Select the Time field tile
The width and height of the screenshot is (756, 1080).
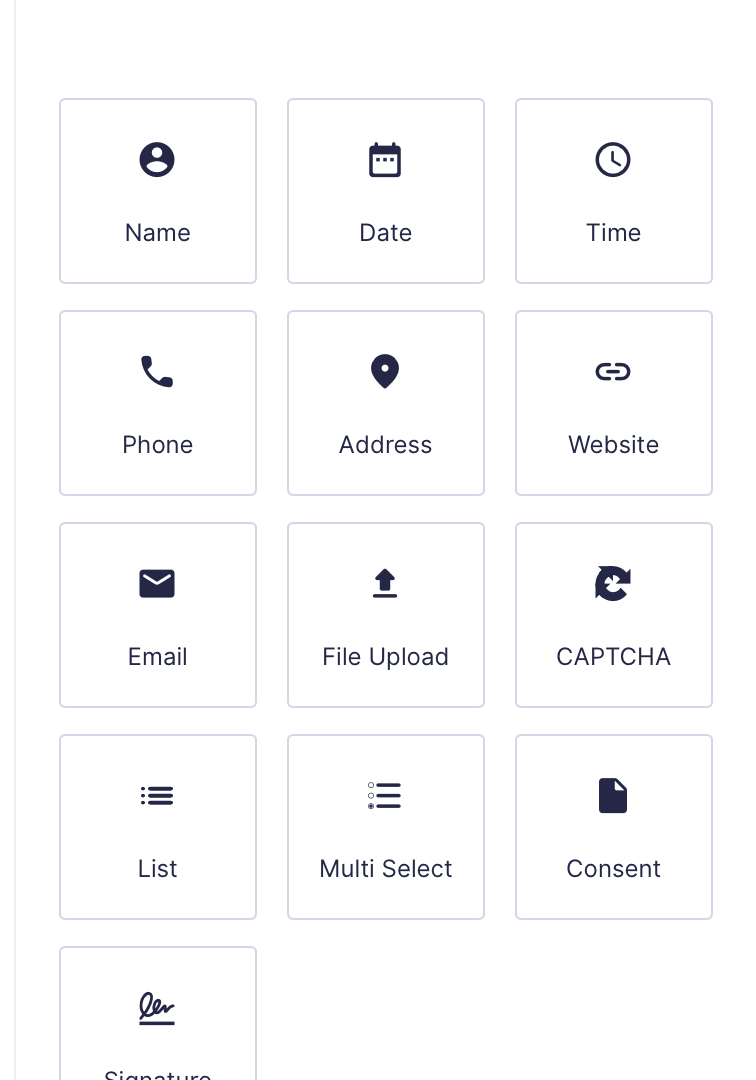pyautogui.click(x=614, y=191)
